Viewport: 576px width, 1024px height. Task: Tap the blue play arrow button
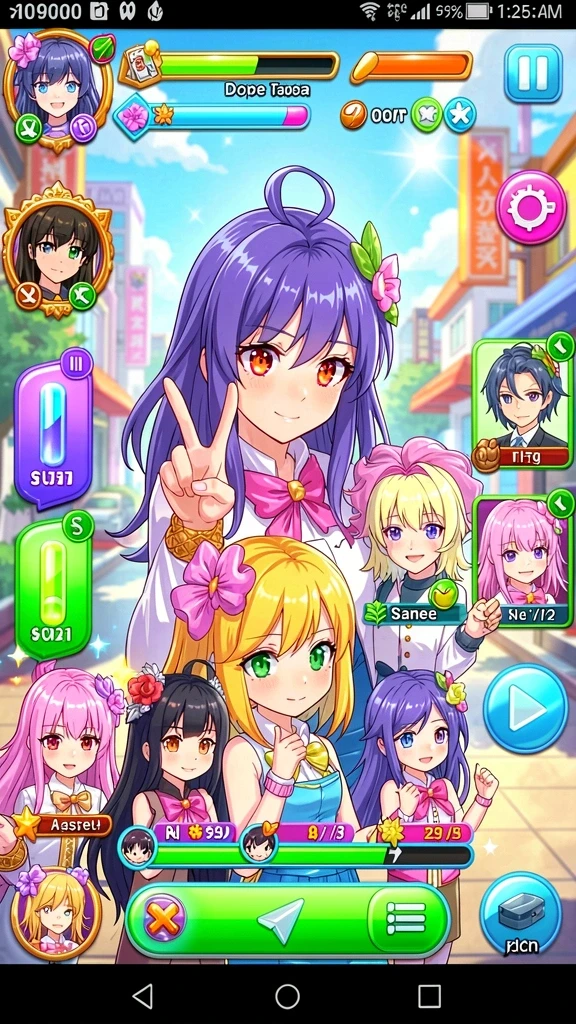point(525,708)
